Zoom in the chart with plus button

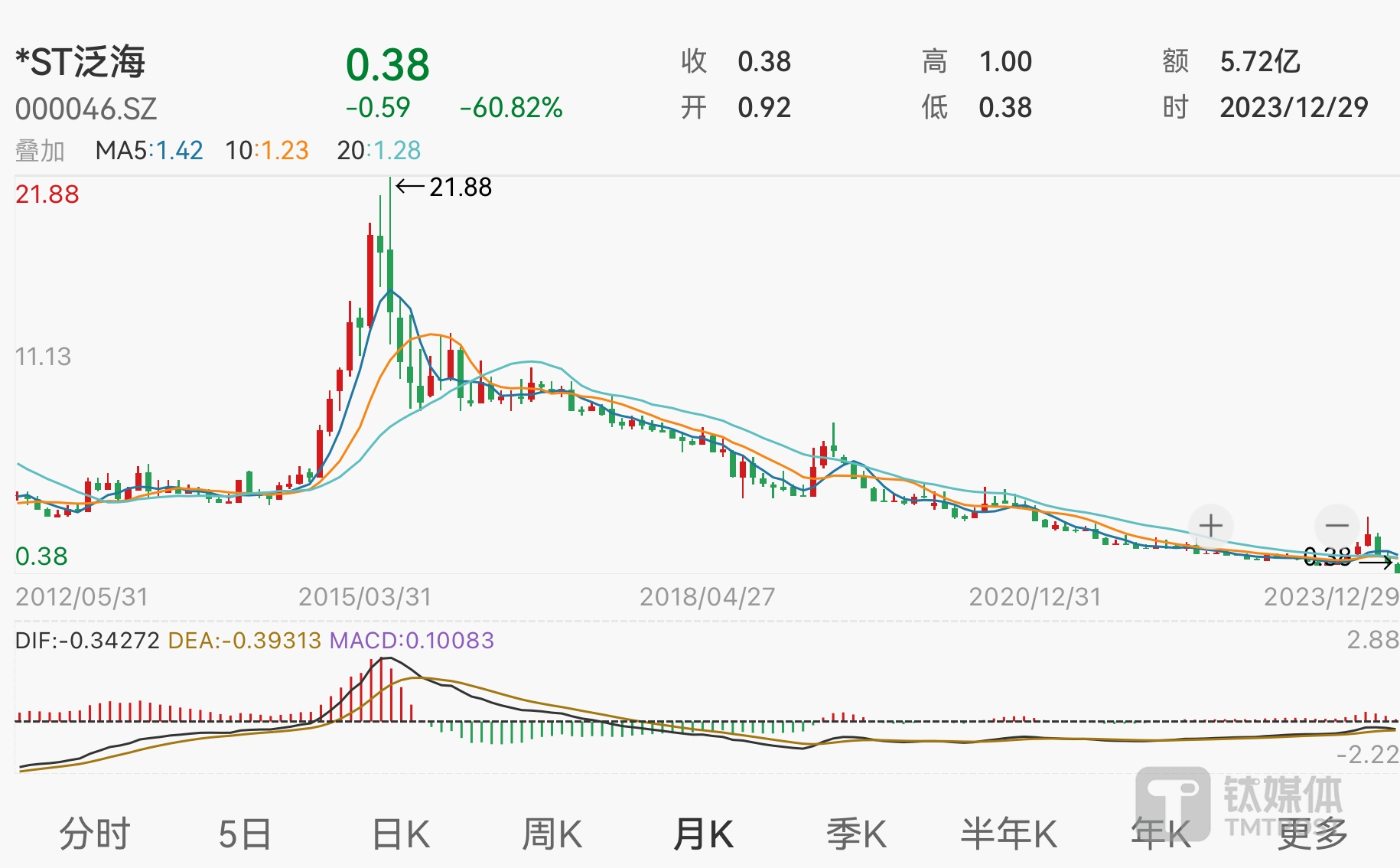pos(1210,526)
